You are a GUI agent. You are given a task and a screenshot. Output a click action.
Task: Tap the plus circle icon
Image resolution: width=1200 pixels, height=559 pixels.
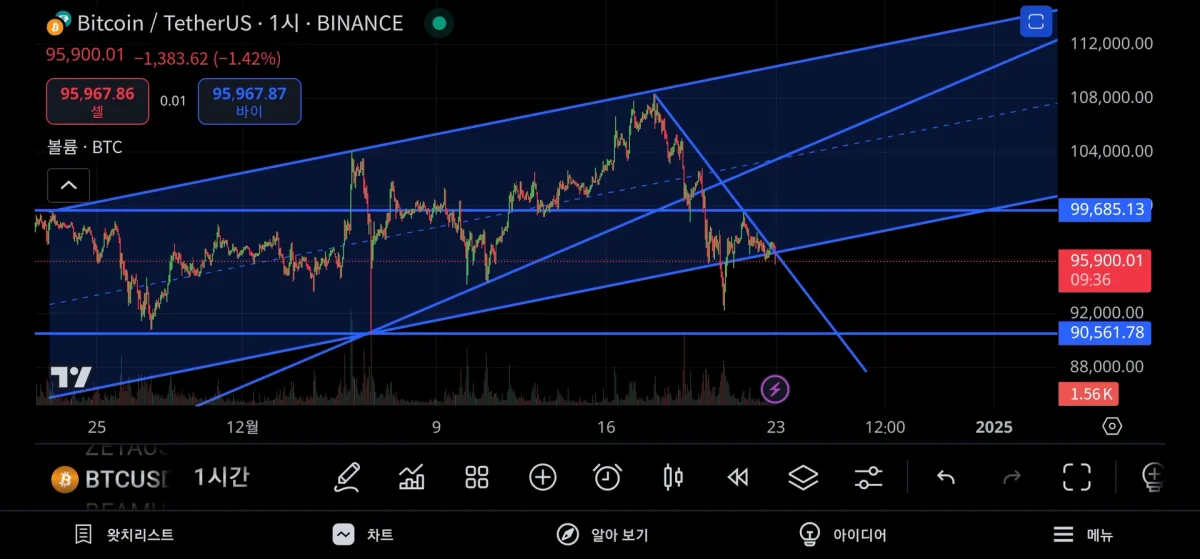542,477
